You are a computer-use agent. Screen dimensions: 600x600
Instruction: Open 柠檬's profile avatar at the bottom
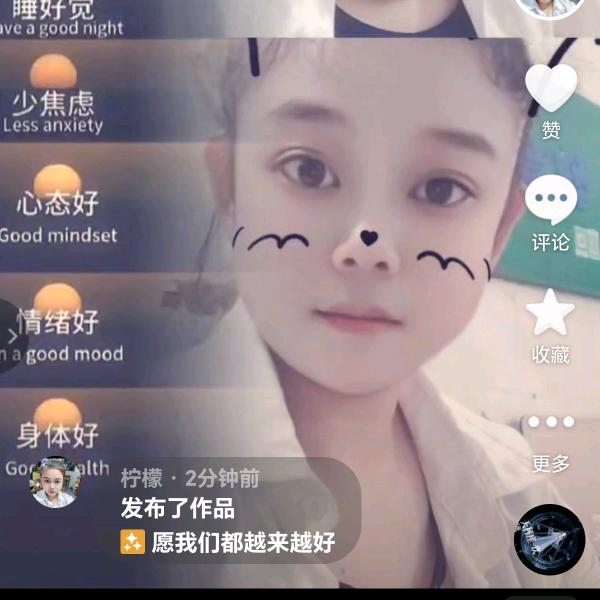click(55, 482)
